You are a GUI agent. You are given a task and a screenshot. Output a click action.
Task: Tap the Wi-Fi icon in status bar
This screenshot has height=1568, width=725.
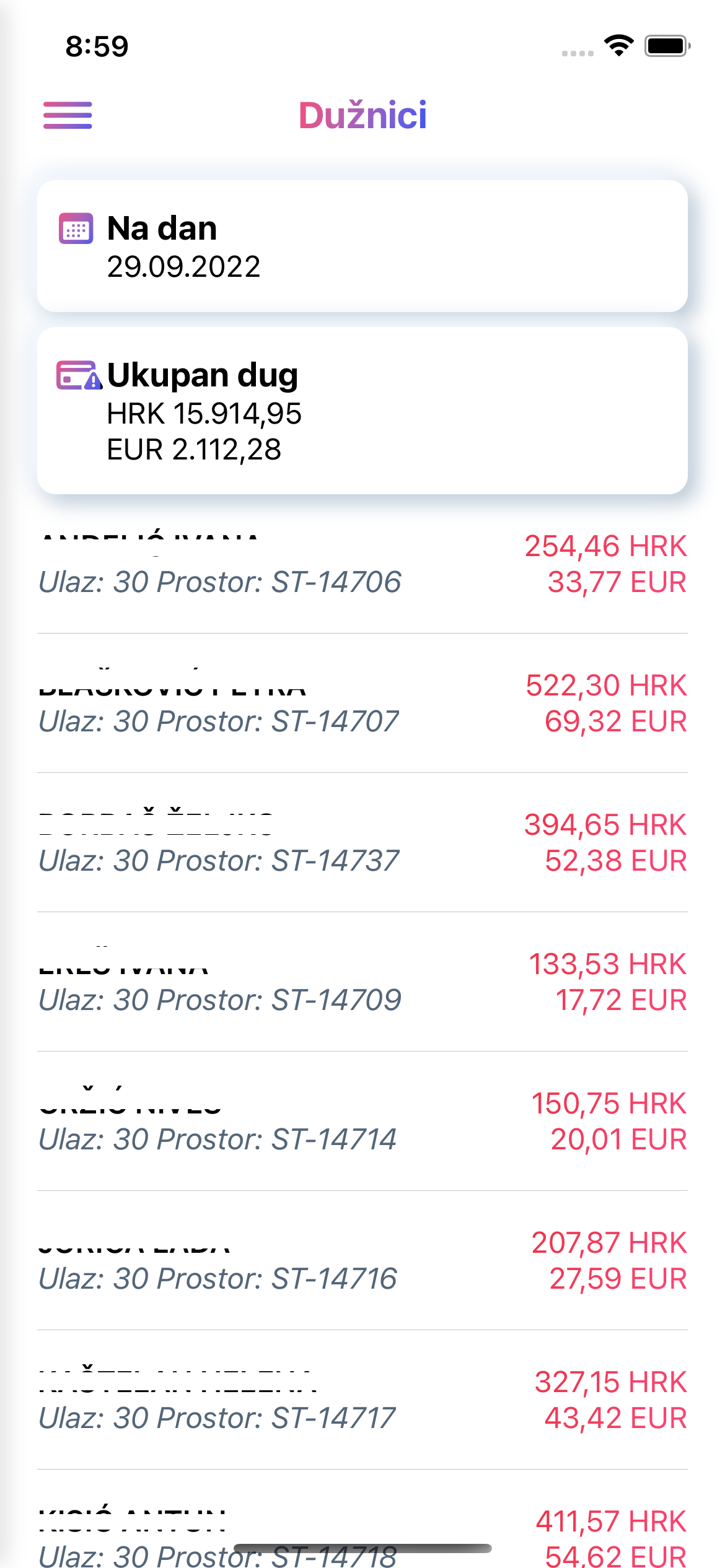(x=617, y=44)
